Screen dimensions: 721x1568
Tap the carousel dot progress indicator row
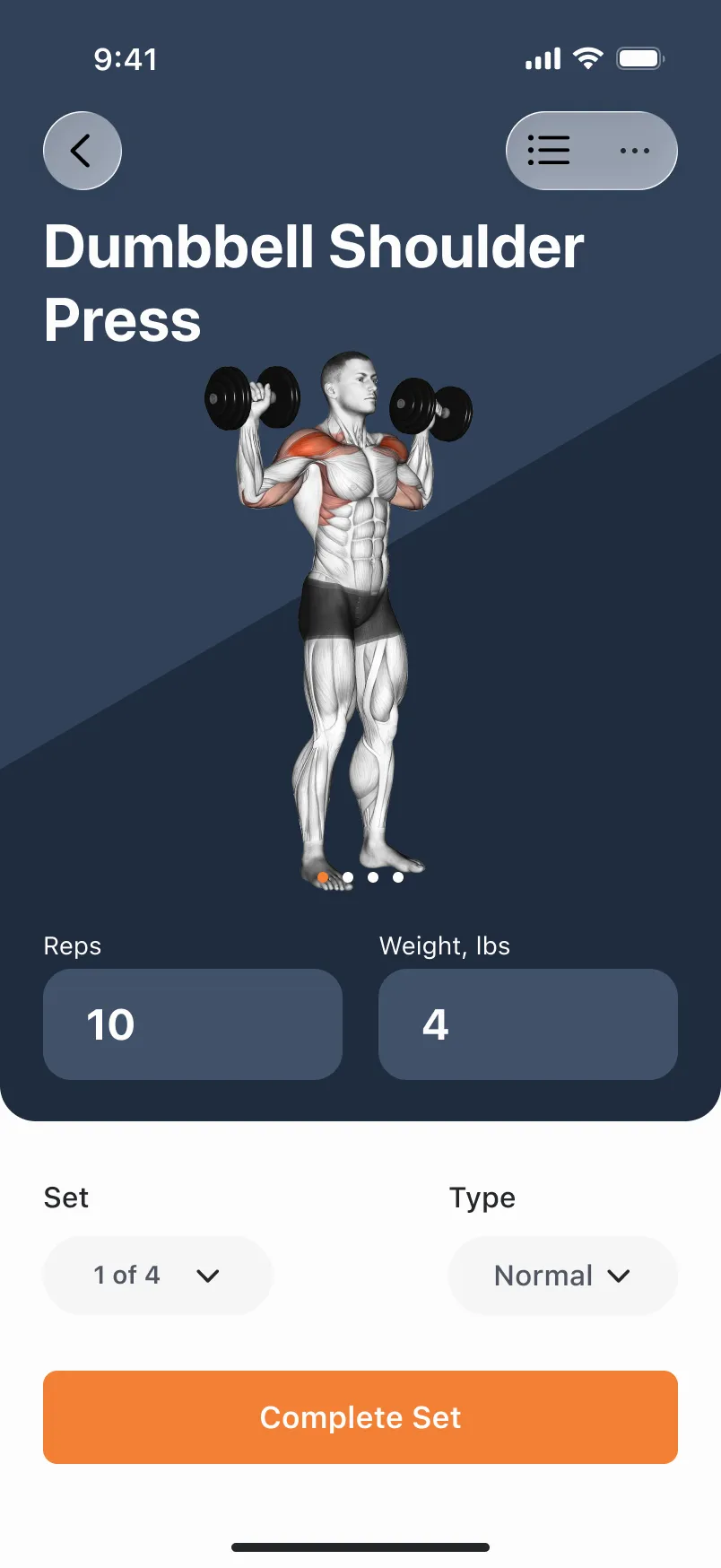360,877
